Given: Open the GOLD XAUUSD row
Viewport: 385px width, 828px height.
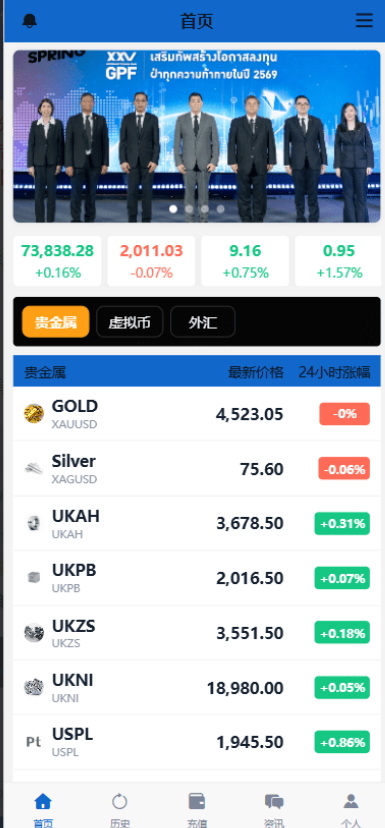Looking at the screenshot, I should click(x=196, y=414).
